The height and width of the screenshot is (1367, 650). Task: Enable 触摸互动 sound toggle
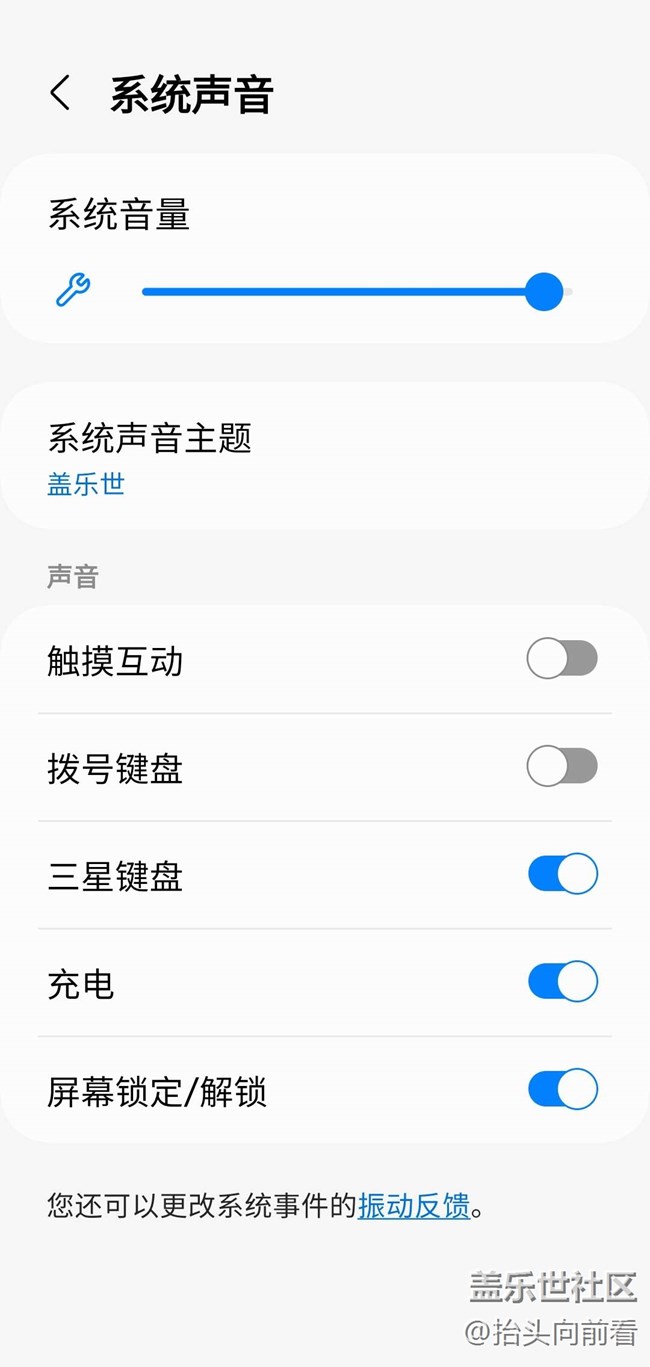562,659
